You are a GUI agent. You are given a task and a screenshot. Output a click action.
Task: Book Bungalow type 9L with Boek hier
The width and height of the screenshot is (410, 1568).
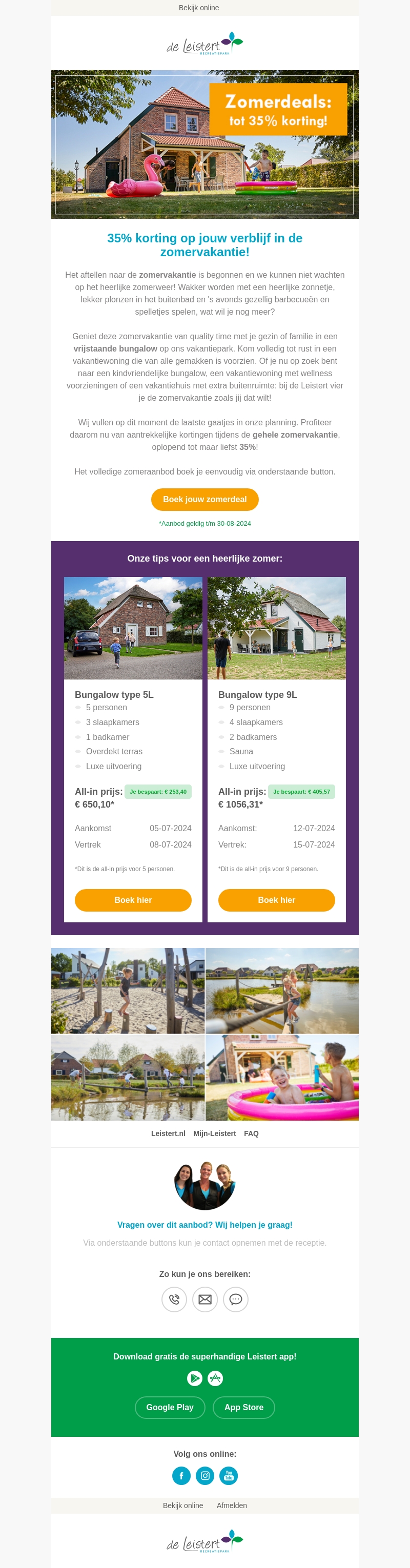(276, 900)
